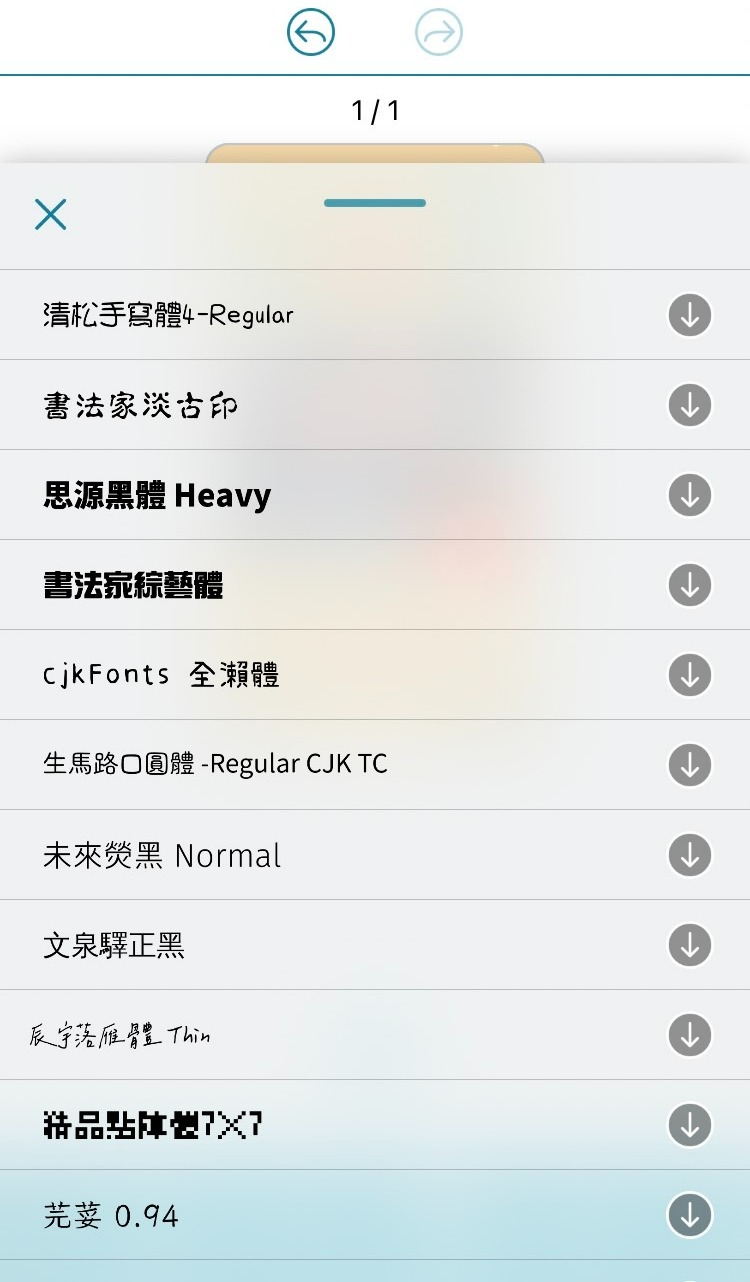The image size is (750, 1282).
Task: Download 文泉驛正黑 font
Action: point(689,945)
